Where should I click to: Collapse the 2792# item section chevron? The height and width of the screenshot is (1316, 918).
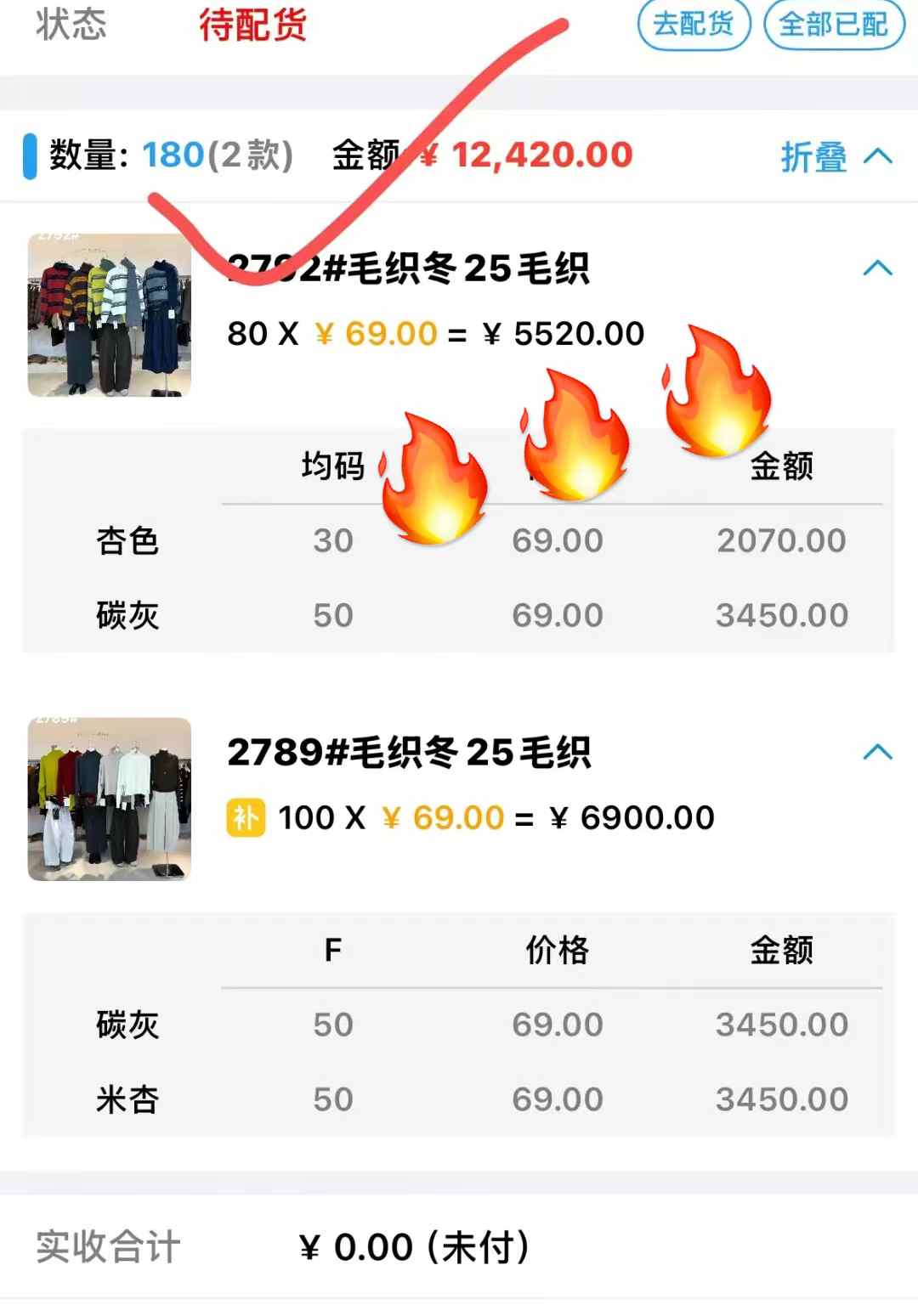[x=877, y=268]
